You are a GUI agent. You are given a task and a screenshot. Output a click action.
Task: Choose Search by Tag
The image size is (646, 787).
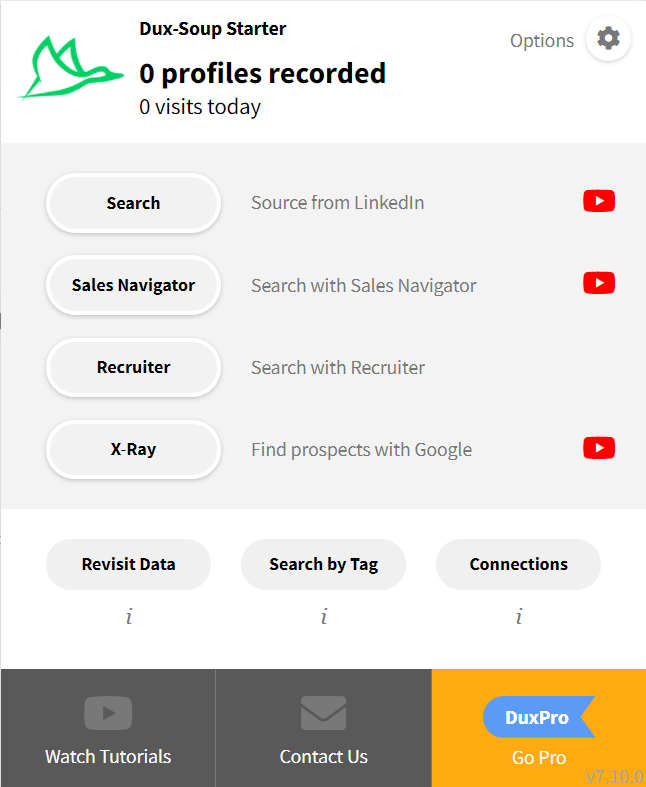[x=323, y=564]
